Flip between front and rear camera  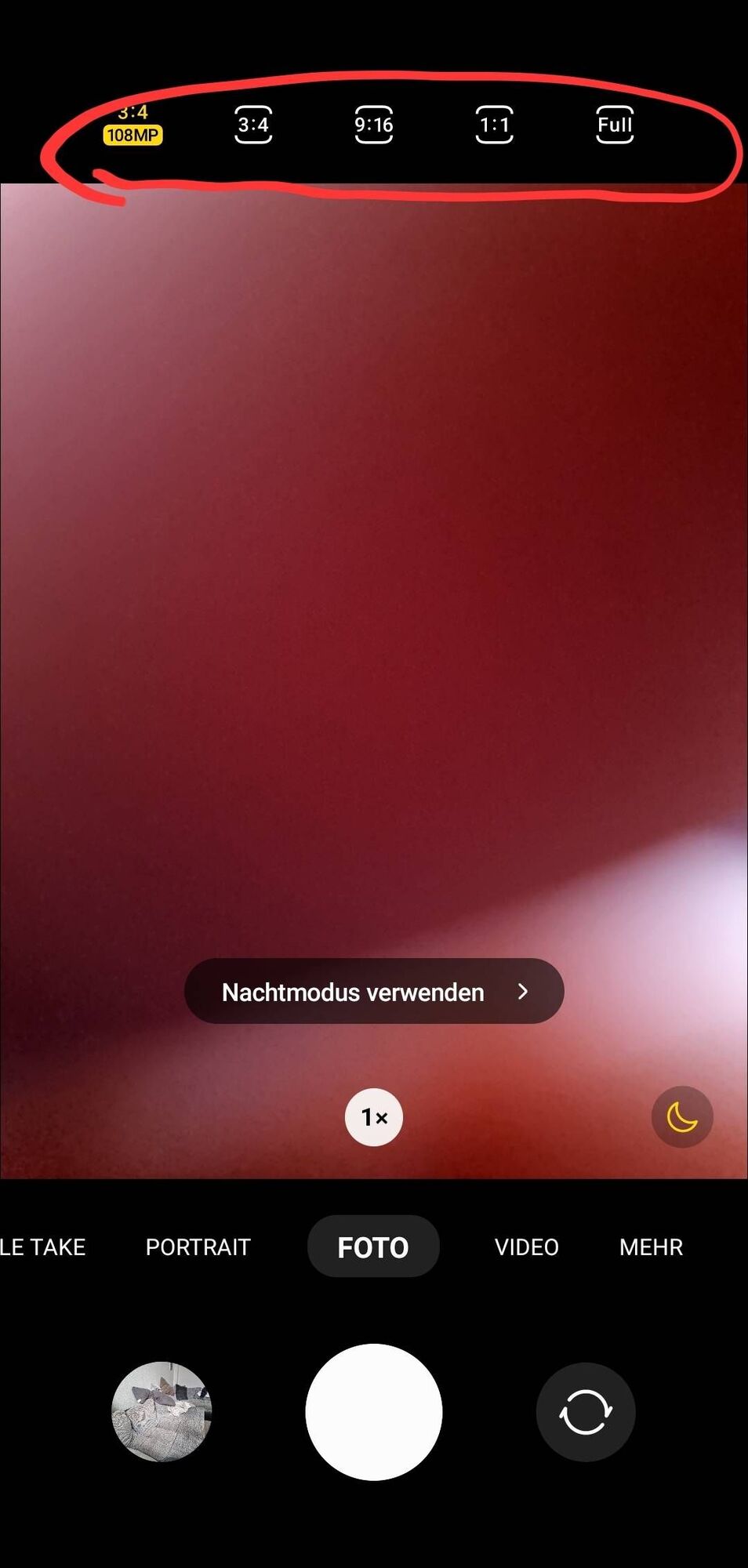point(586,1411)
